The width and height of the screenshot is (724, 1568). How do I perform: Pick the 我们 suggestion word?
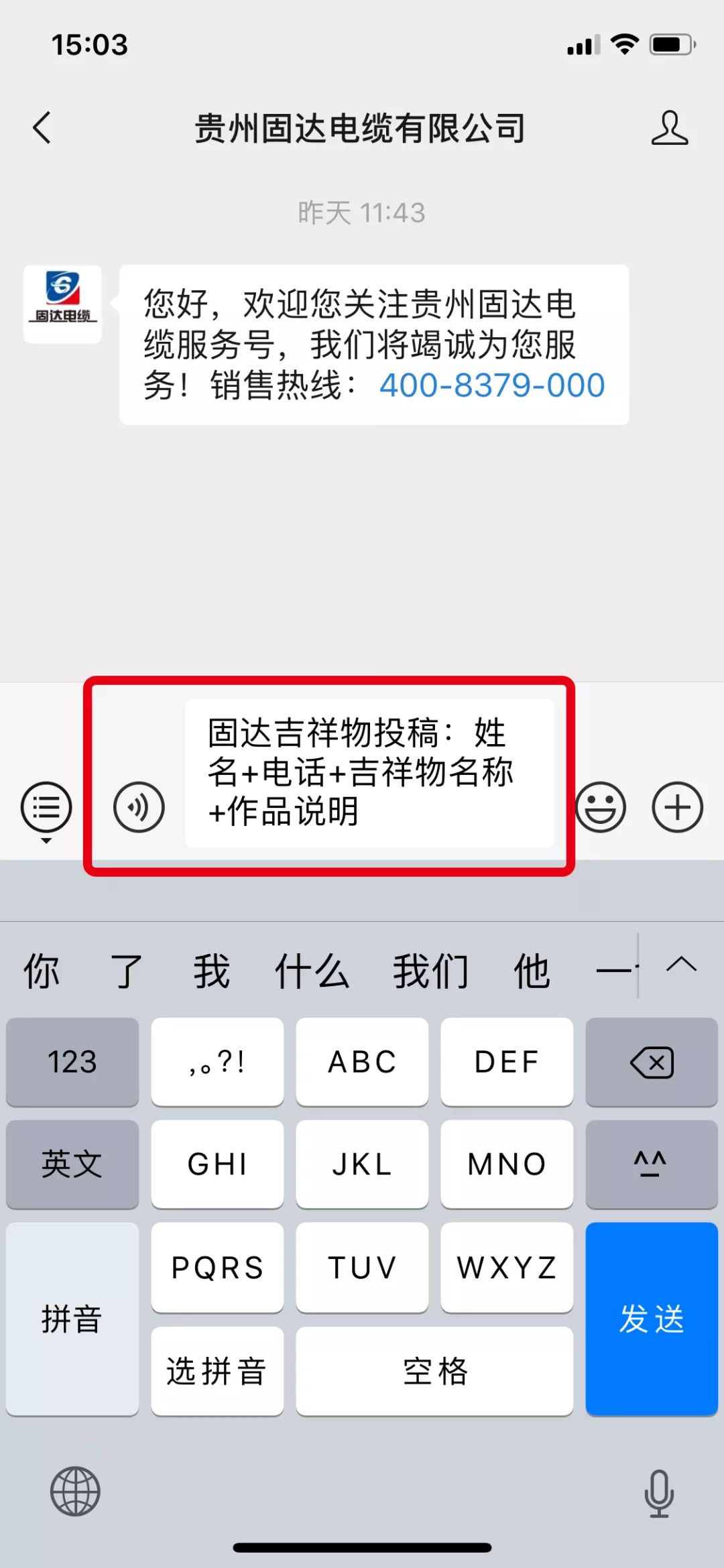point(430,971)
